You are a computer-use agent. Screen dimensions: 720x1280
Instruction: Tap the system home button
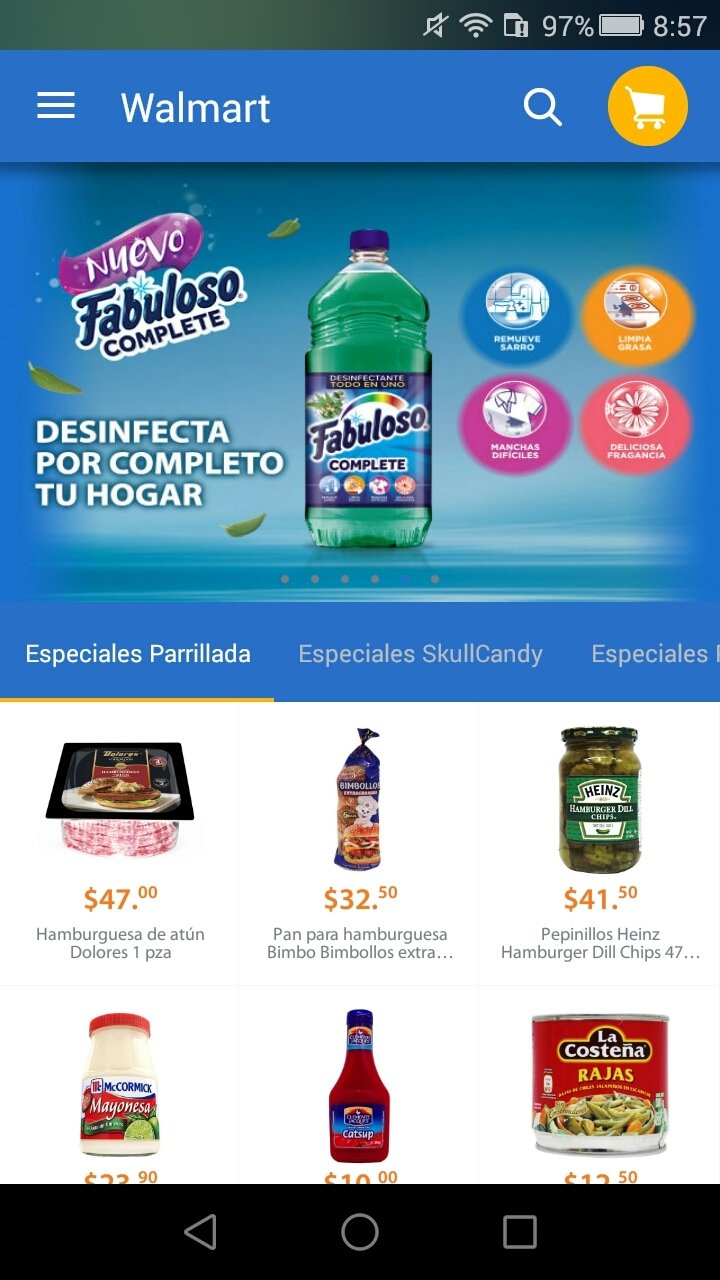[x=360, y=1232]
